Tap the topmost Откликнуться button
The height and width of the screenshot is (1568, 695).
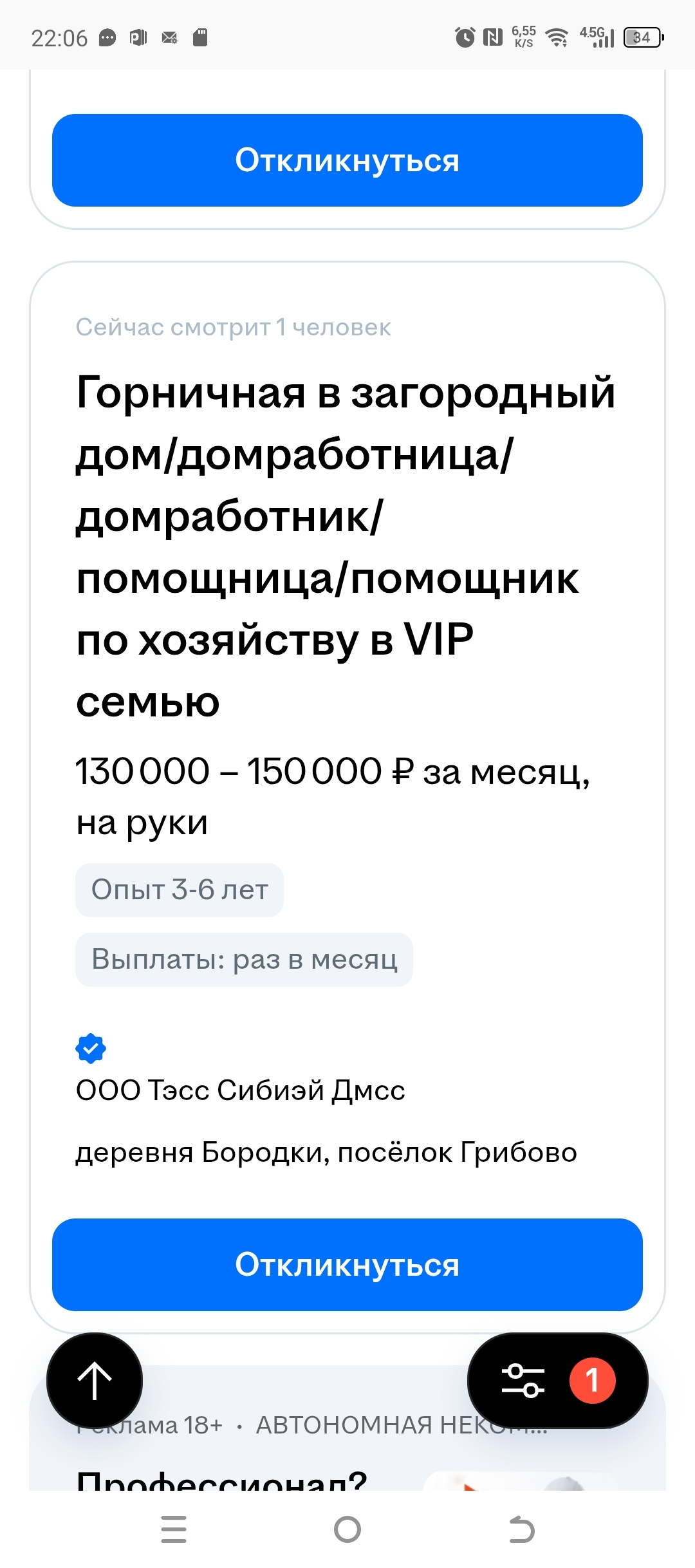(347, 160)
